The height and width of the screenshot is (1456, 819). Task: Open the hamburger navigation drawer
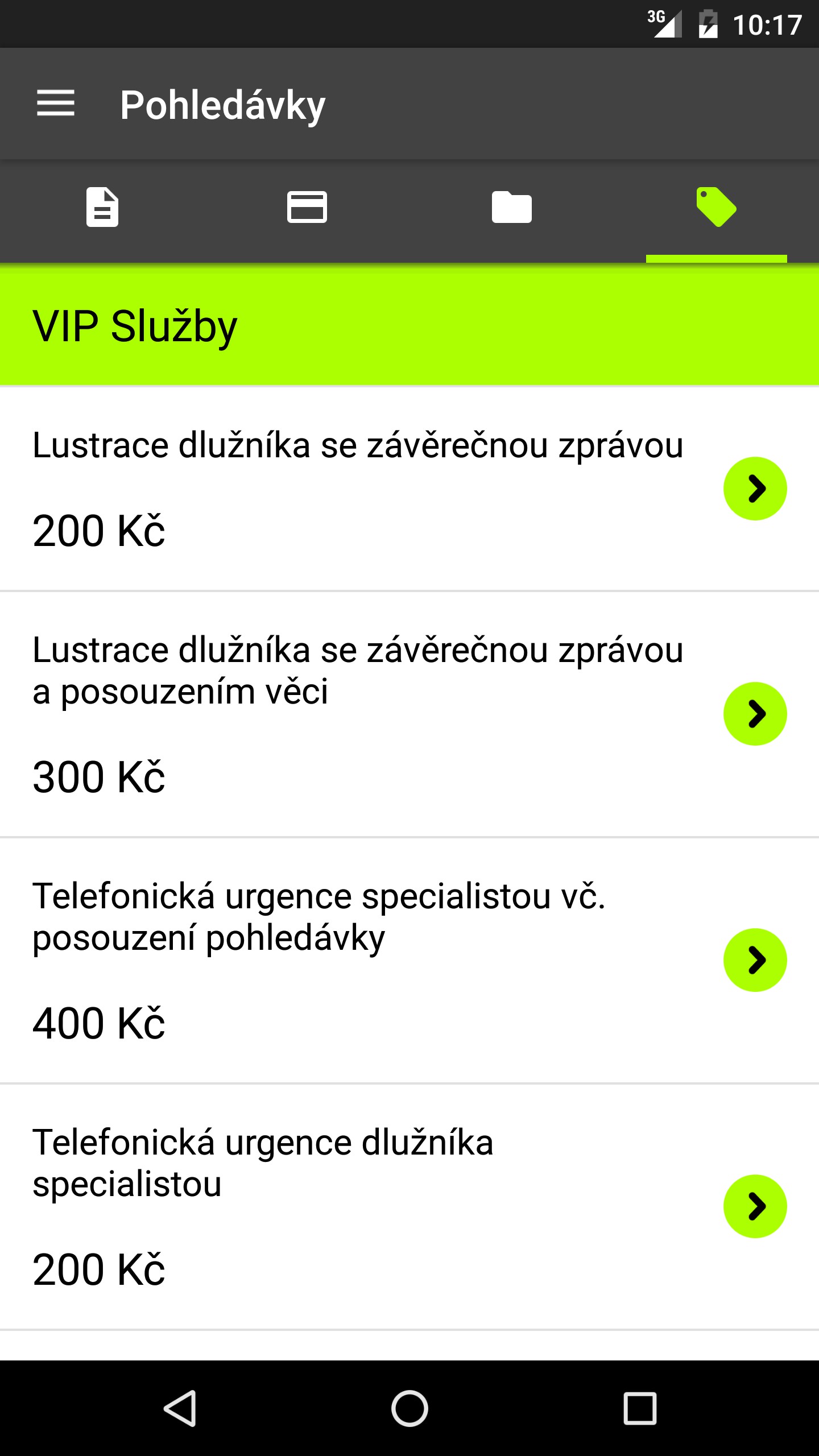56,104
